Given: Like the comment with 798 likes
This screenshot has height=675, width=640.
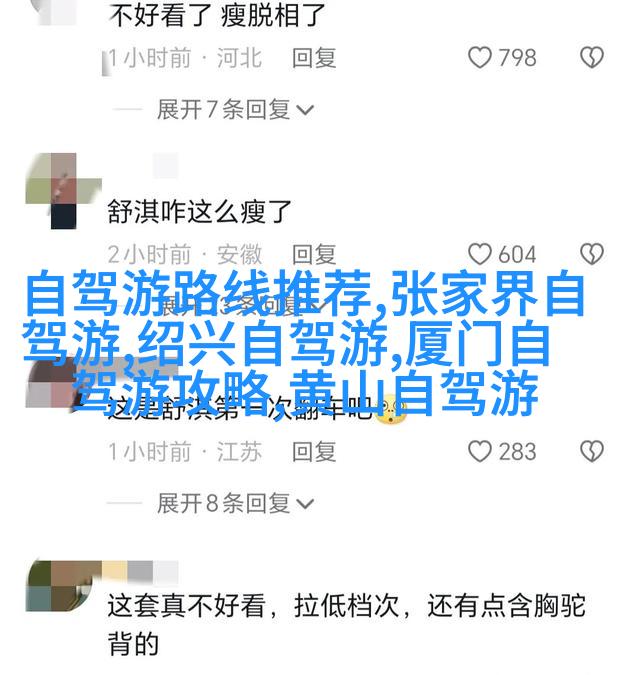Looking at the screenshot, I should click(x=482, y=57).
